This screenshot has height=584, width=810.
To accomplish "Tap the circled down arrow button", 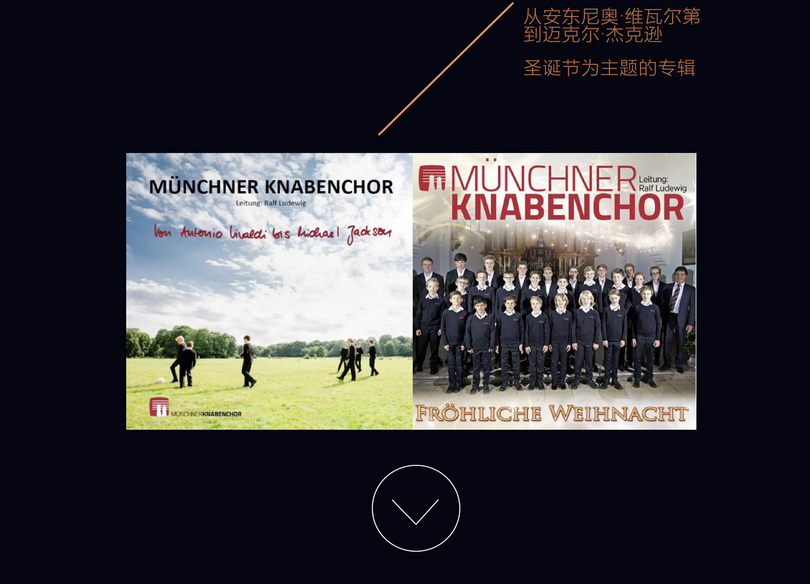I will tap(415, 508).
